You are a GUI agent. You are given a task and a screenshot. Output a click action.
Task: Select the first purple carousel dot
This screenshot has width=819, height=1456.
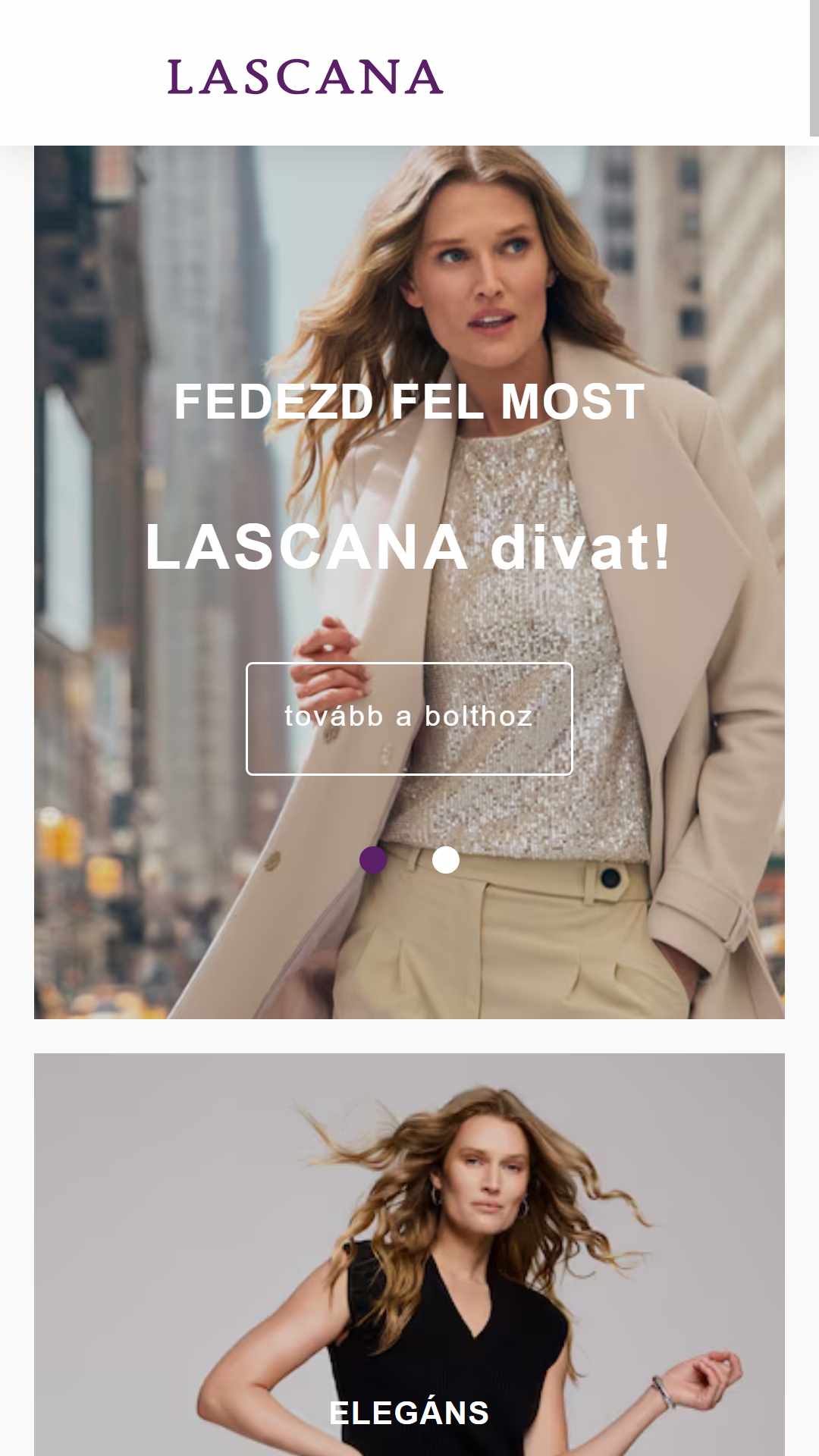(x=373, y=860)
